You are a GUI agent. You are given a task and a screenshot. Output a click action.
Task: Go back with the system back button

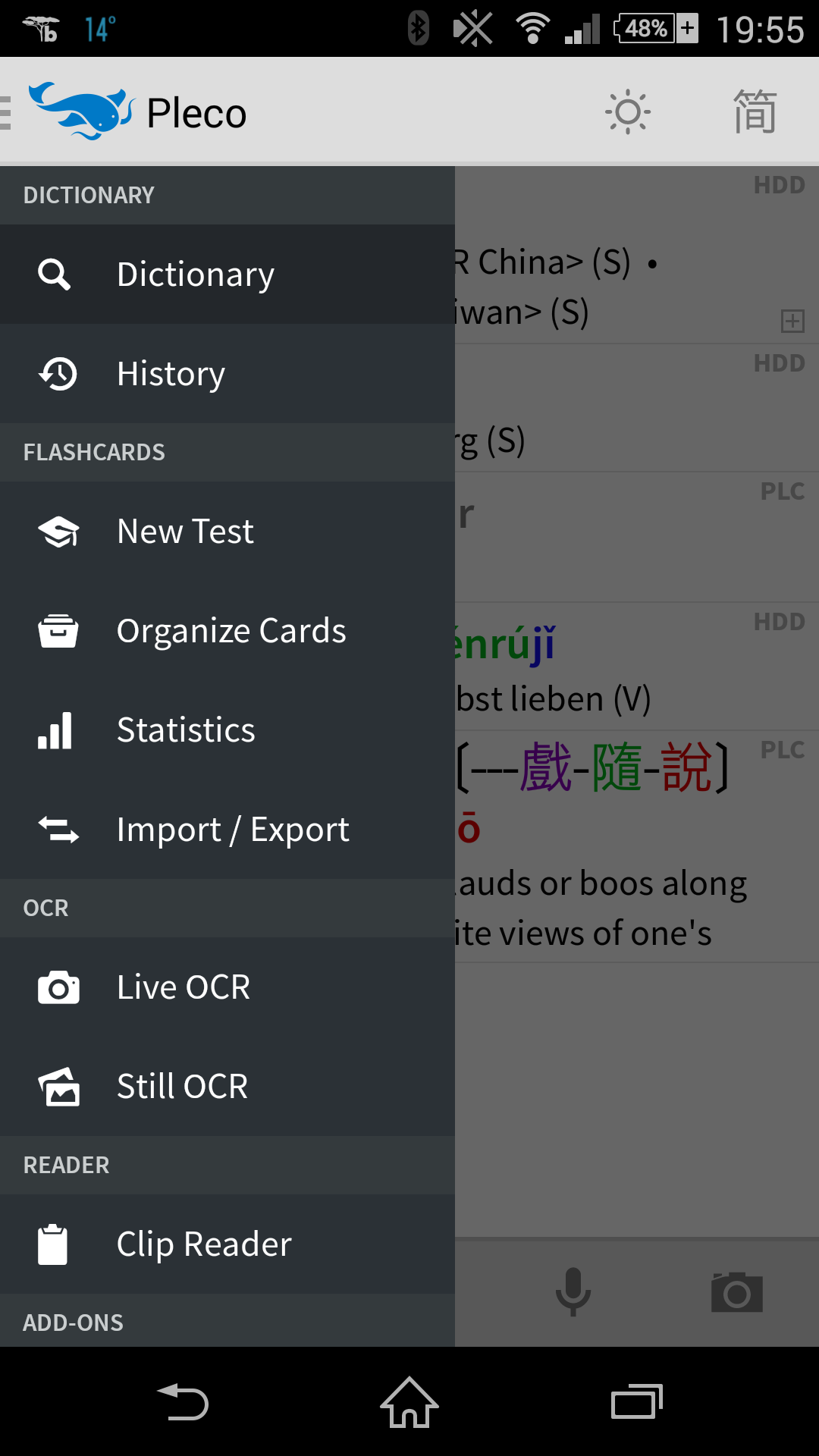pos(182,1402)
